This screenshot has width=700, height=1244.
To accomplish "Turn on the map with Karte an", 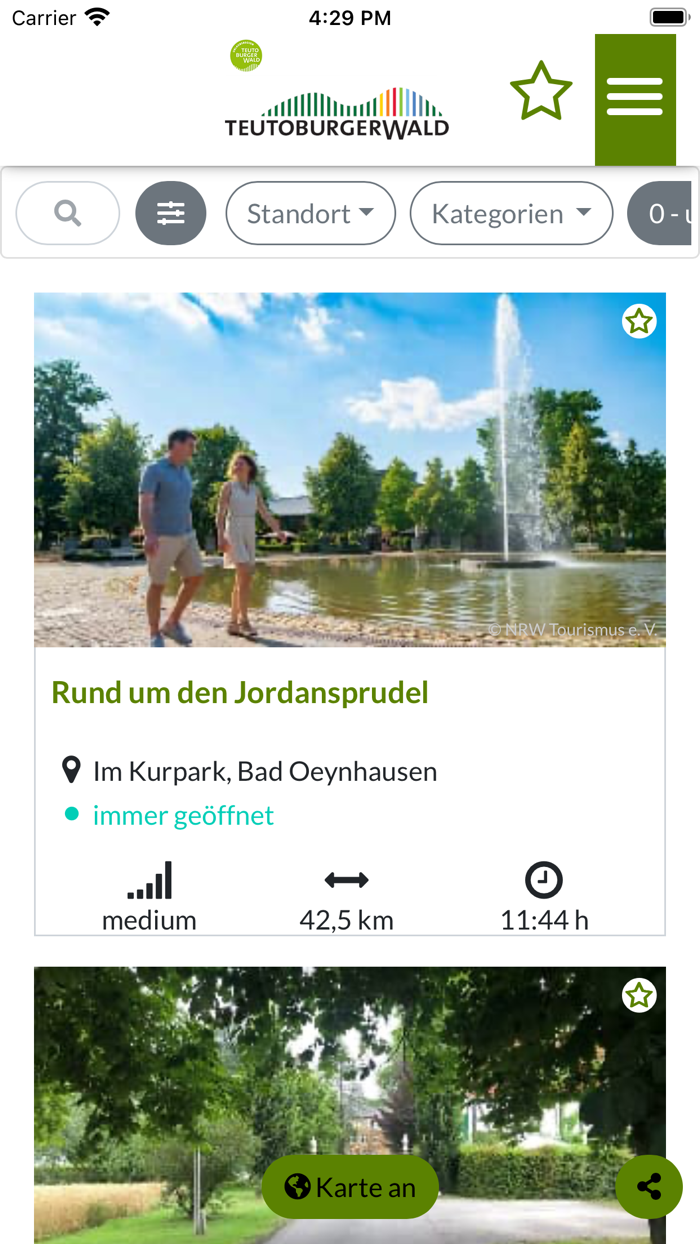I will (x=350, y=1187).
